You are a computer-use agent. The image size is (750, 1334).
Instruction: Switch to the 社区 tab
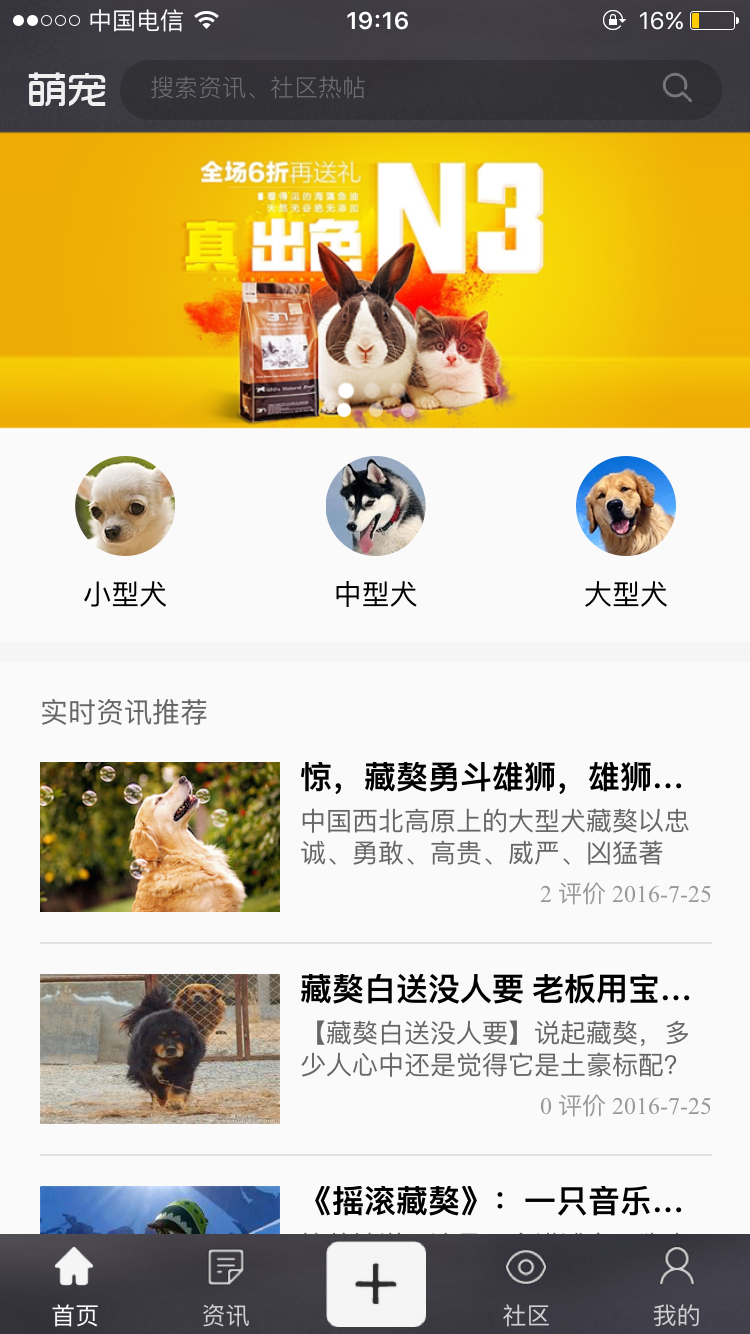tap(526, 1286)
